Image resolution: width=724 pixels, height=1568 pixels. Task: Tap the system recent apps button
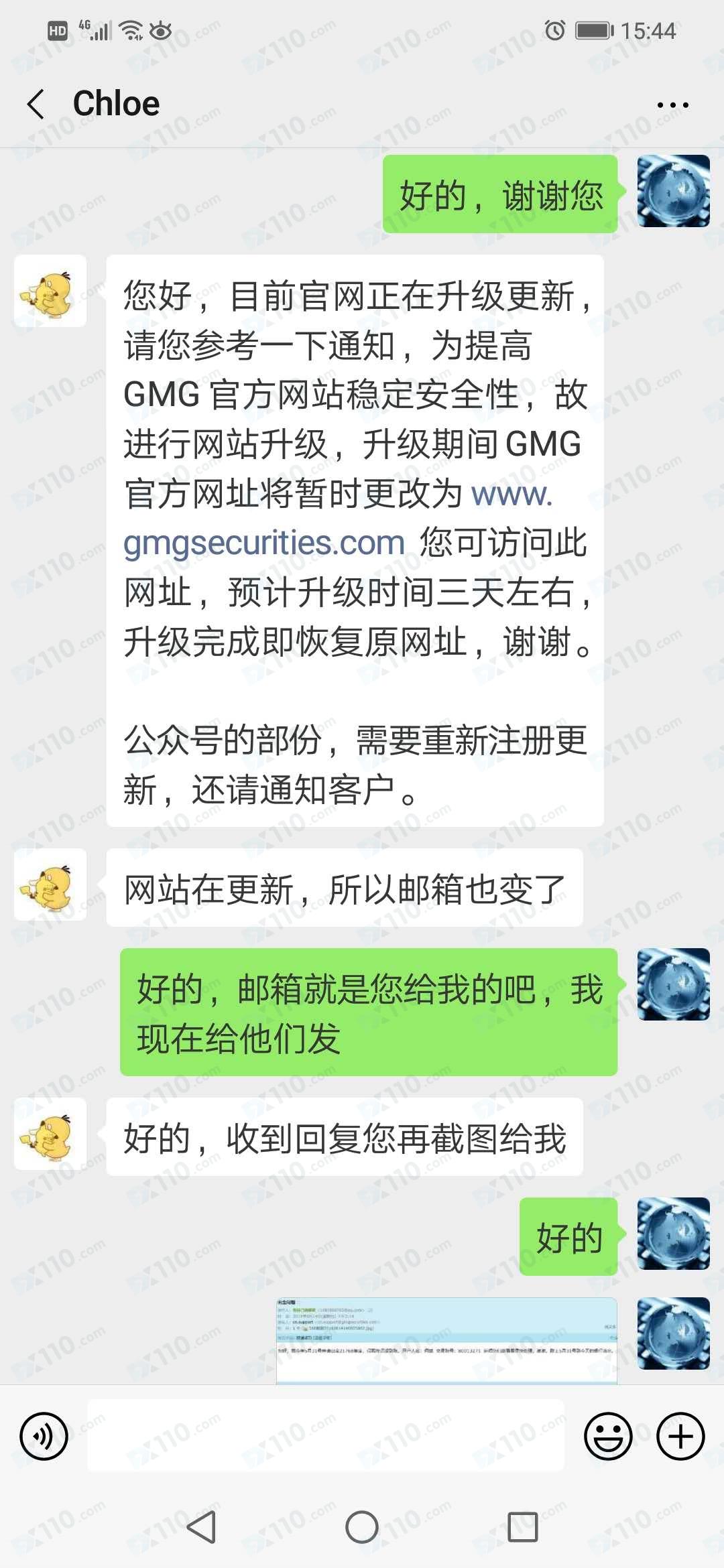point(522,1528)
